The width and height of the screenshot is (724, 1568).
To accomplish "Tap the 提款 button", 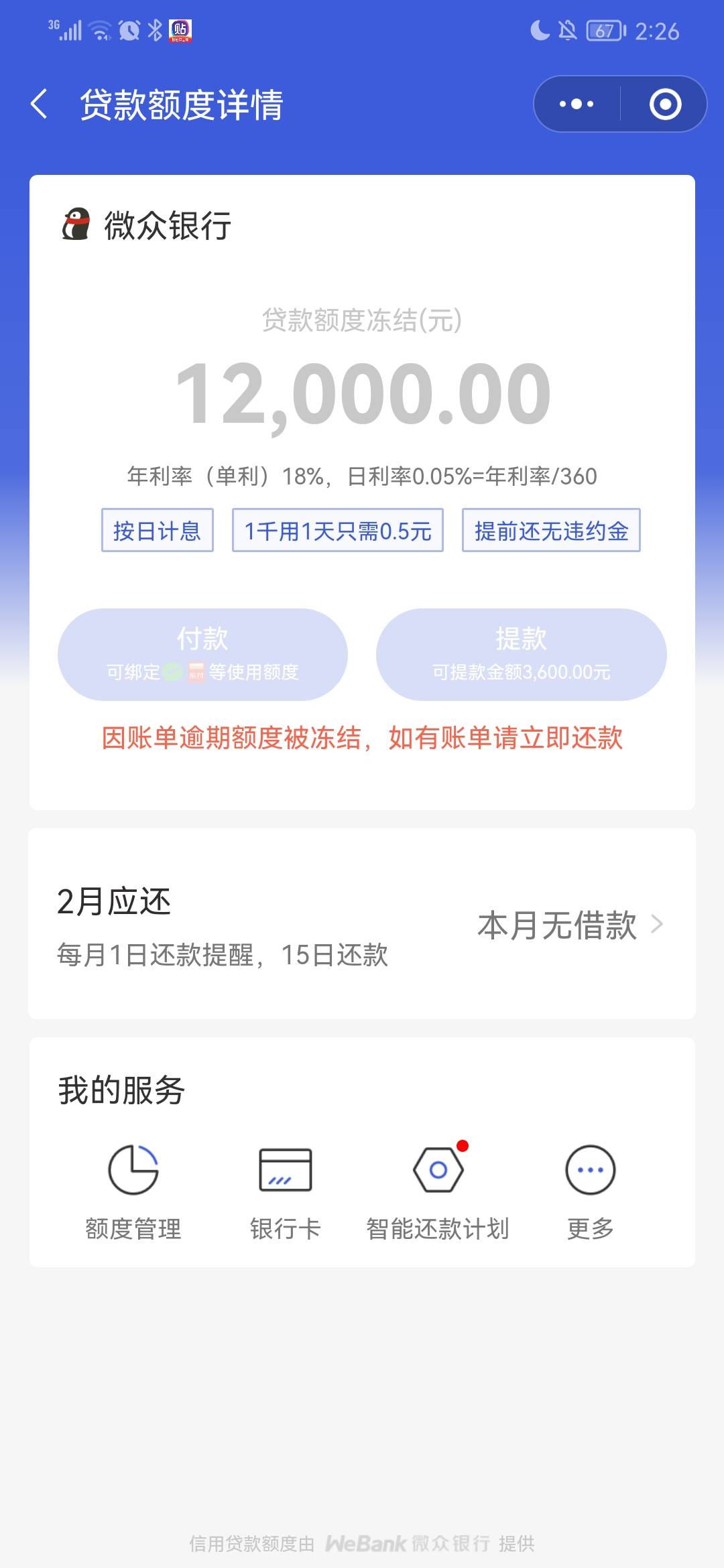I will pos(521,654).
